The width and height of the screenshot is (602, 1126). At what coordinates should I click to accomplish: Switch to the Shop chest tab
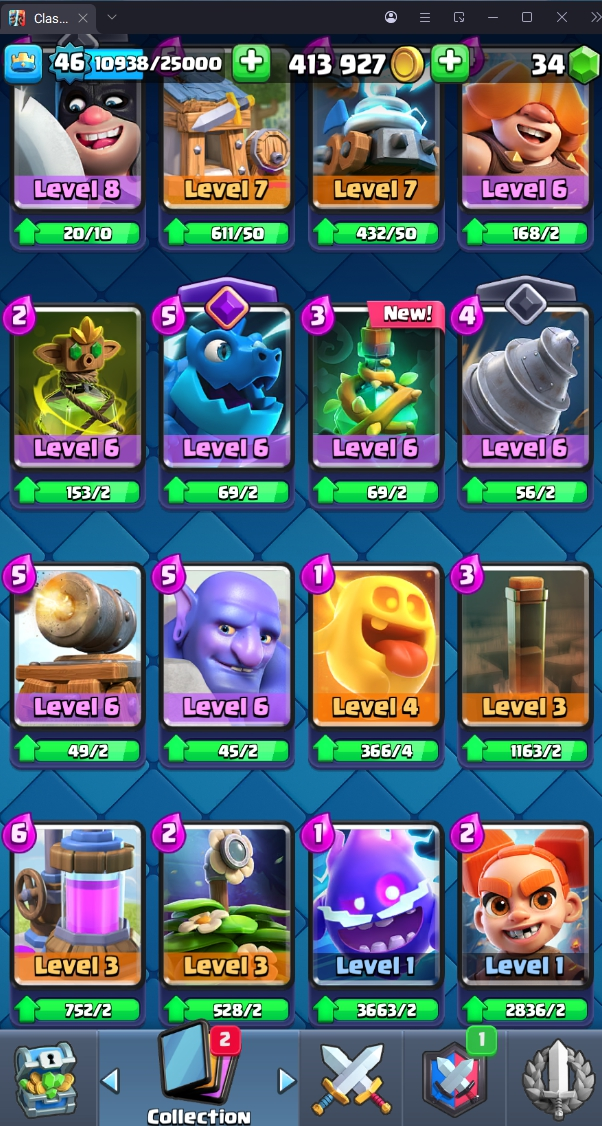coord(45,1080)
